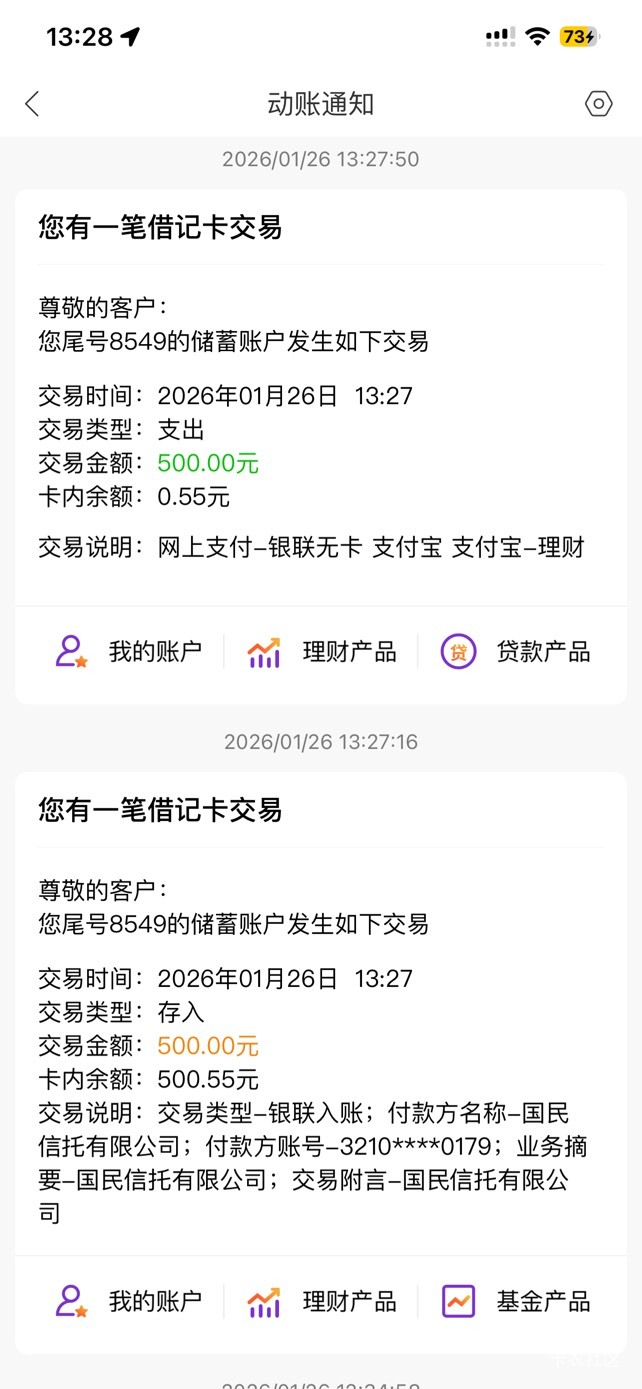
Task: Open 理财产品 under the 支出 transaction
Action: pyautogui.click(x=322, y=653)
